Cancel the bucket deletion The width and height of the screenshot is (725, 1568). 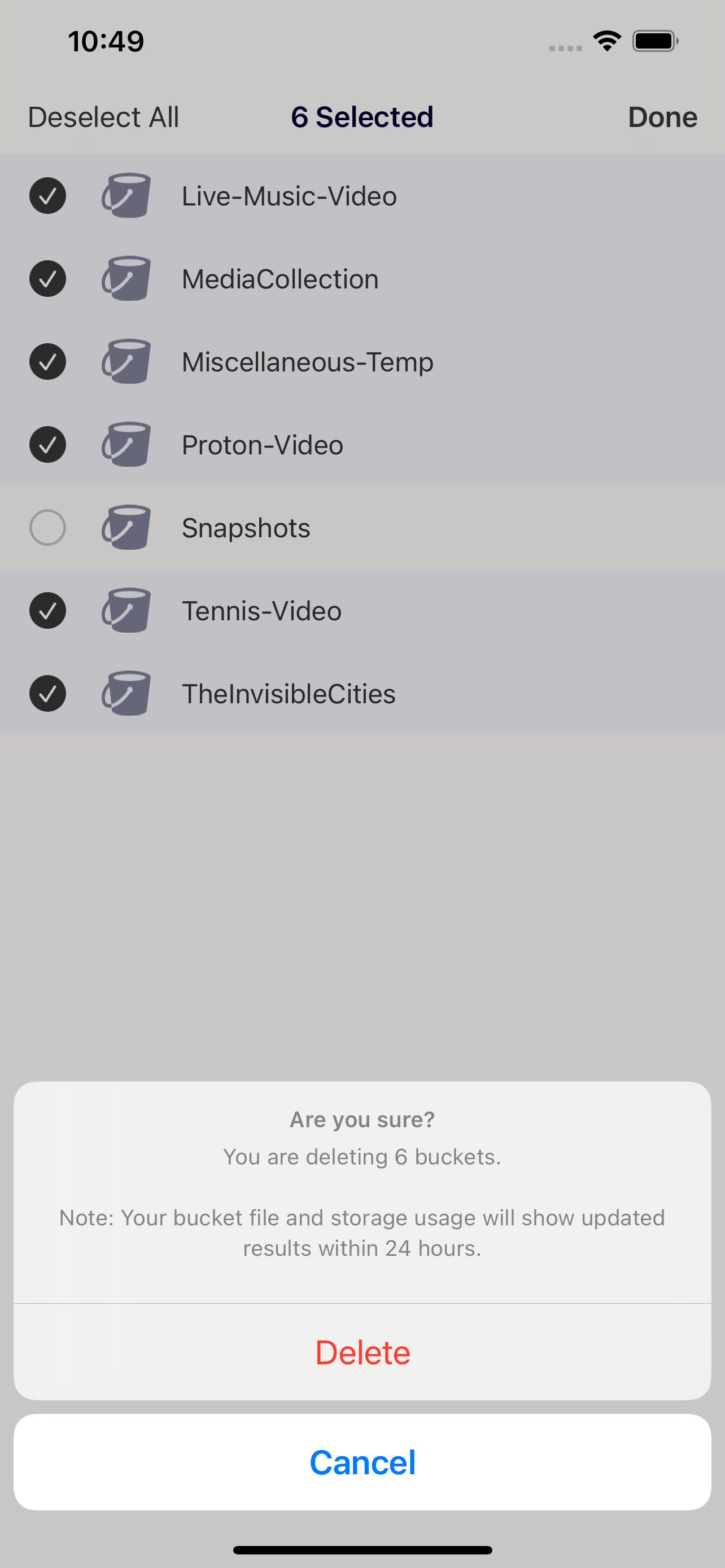[x=362, y=1462]
